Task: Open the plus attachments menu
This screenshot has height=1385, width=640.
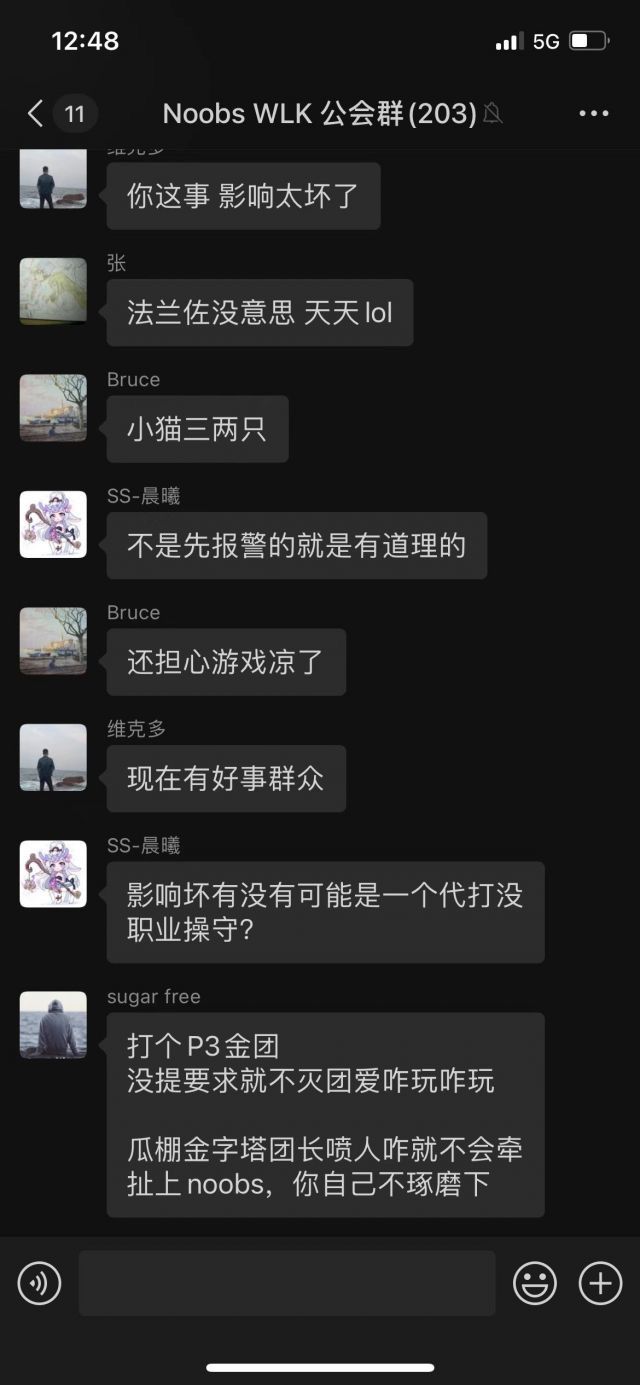Action: click(x=600, y=1283)
